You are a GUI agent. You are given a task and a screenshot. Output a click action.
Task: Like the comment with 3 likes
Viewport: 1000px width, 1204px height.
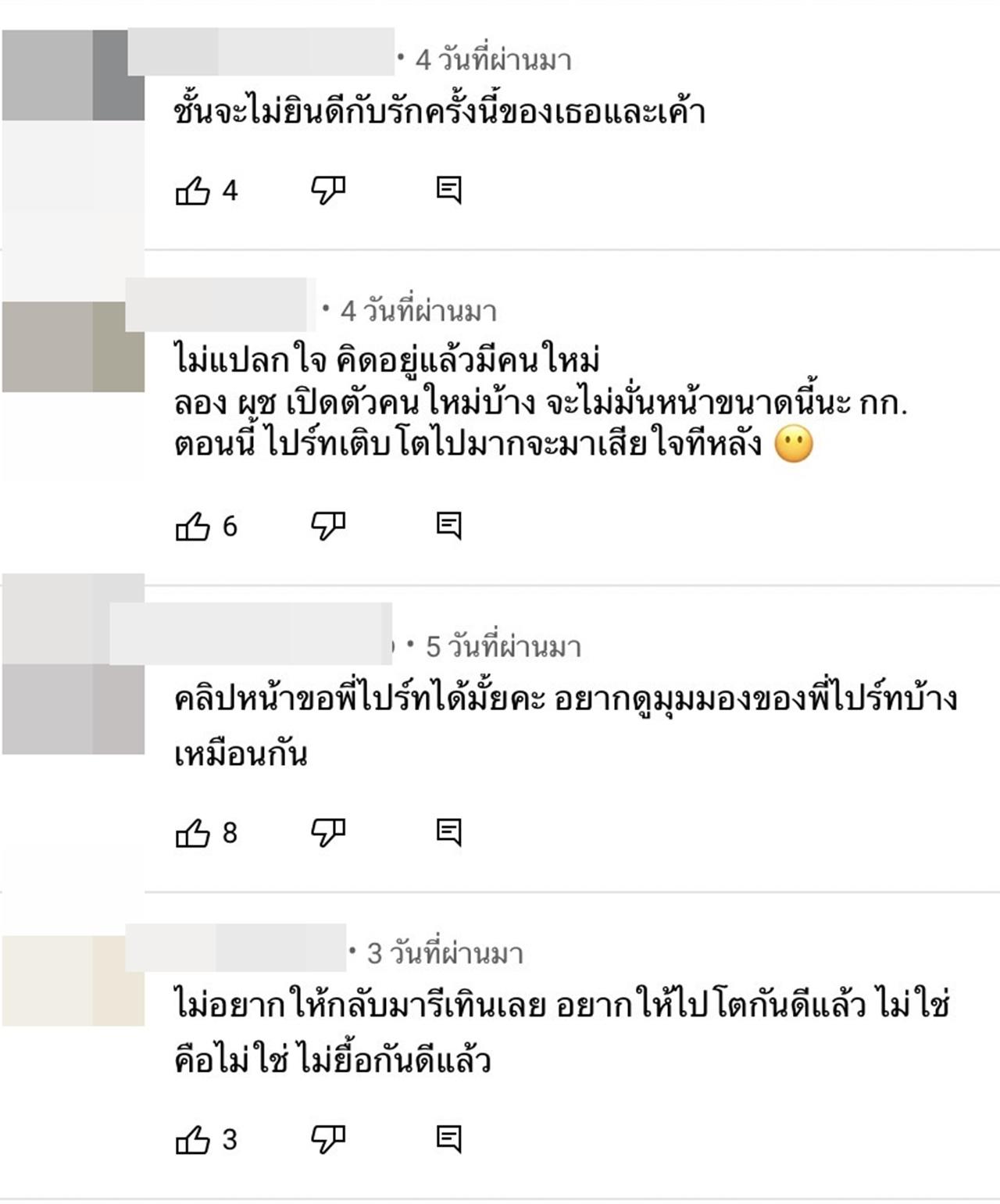[x=193, y=1140]
